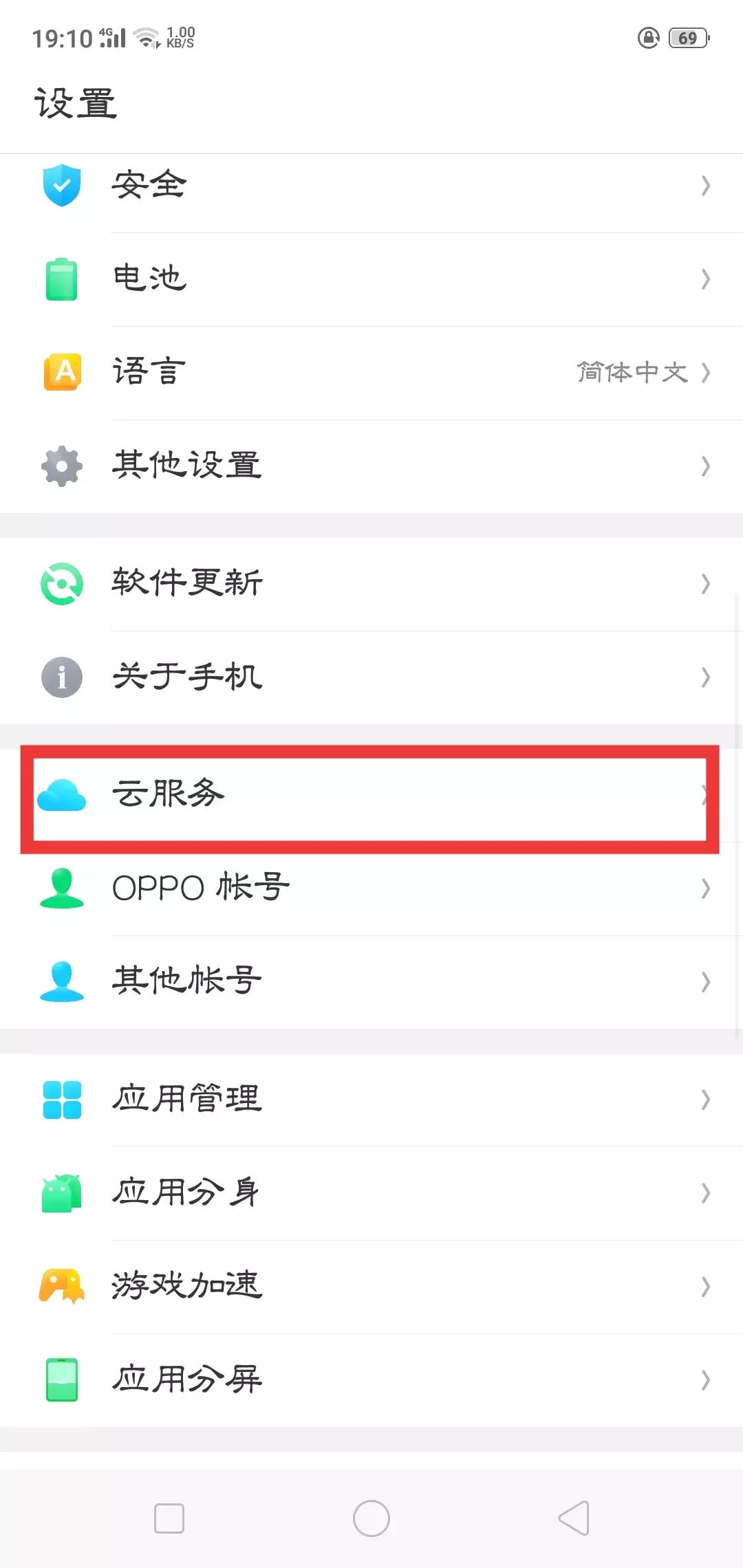Open 语言 settings showing 简体中文
This screenshot has width=743, height=1568.
point(371,372)
